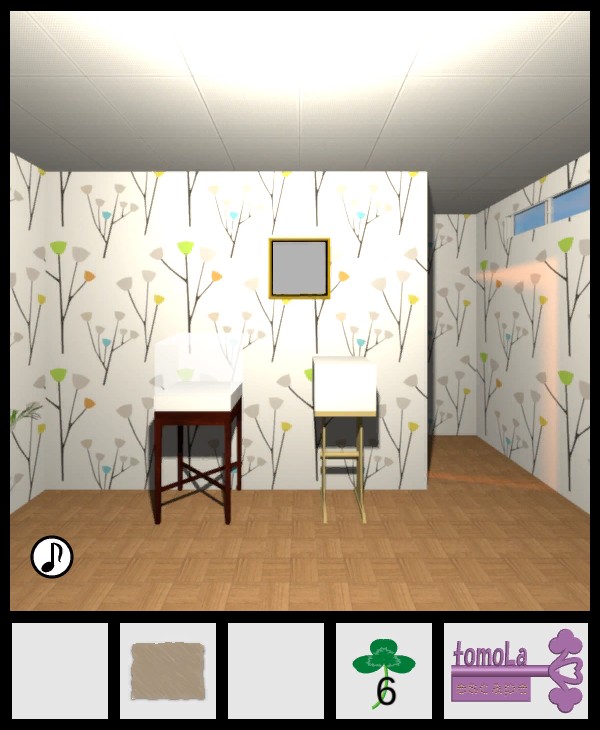Open the tomoLa key logo button

pyautogui.click(x=515, y=670)
